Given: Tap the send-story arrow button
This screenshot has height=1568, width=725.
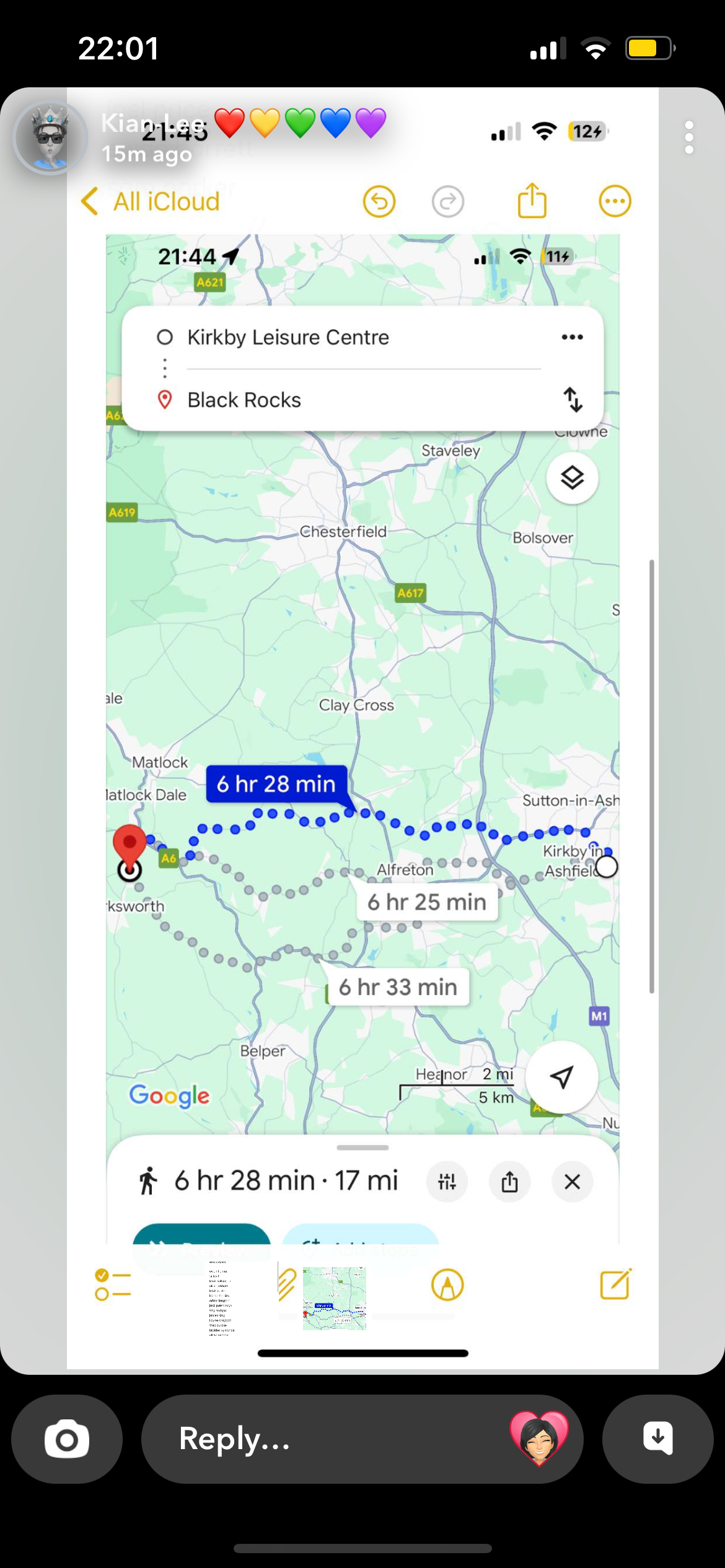Looking at the screenshot, I should [657, 1438].
